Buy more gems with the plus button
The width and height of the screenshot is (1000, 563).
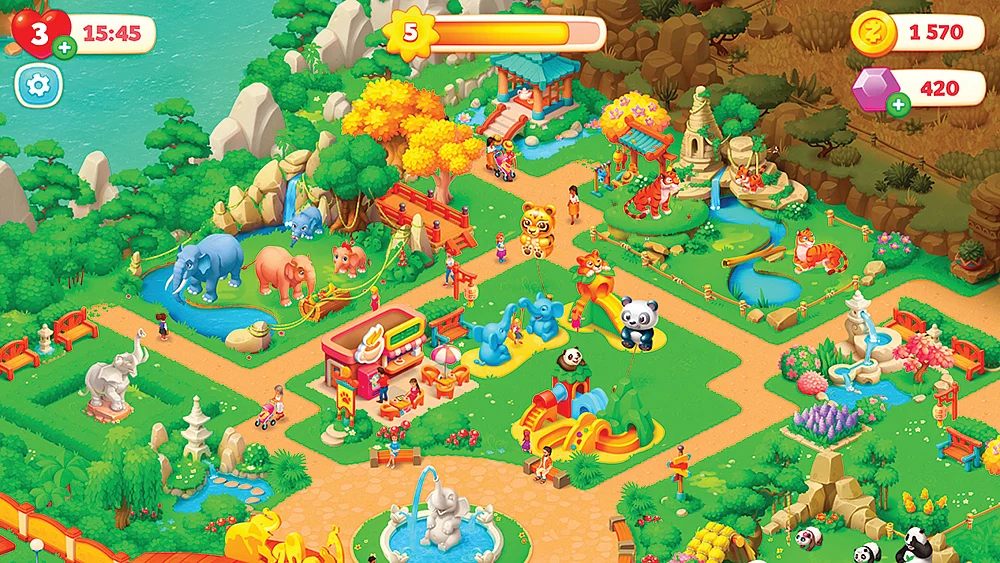pyautogui.click(x=898, y=103)
